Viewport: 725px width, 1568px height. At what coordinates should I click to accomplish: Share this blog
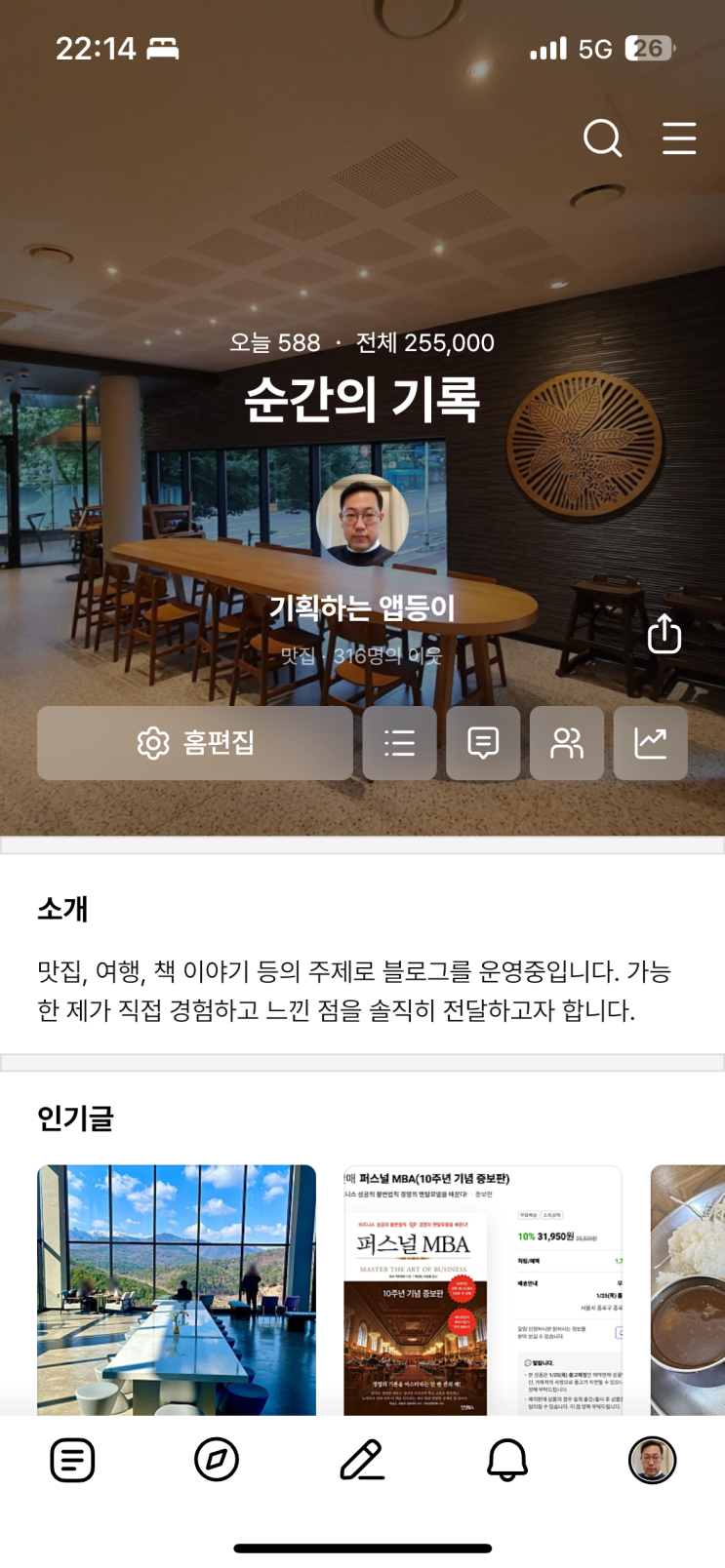coord(665,634)
